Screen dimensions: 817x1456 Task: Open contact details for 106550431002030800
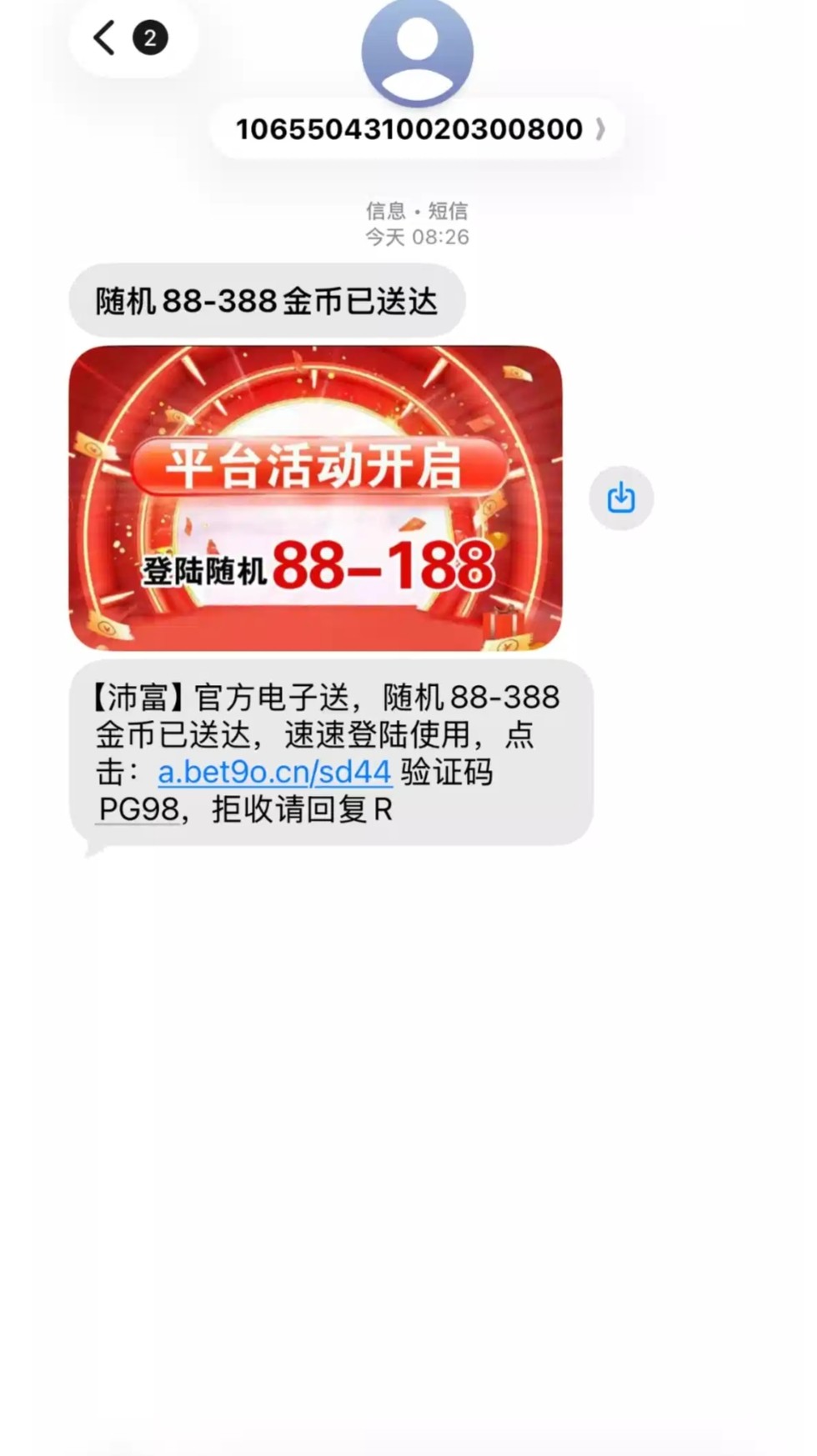point(417,129)
